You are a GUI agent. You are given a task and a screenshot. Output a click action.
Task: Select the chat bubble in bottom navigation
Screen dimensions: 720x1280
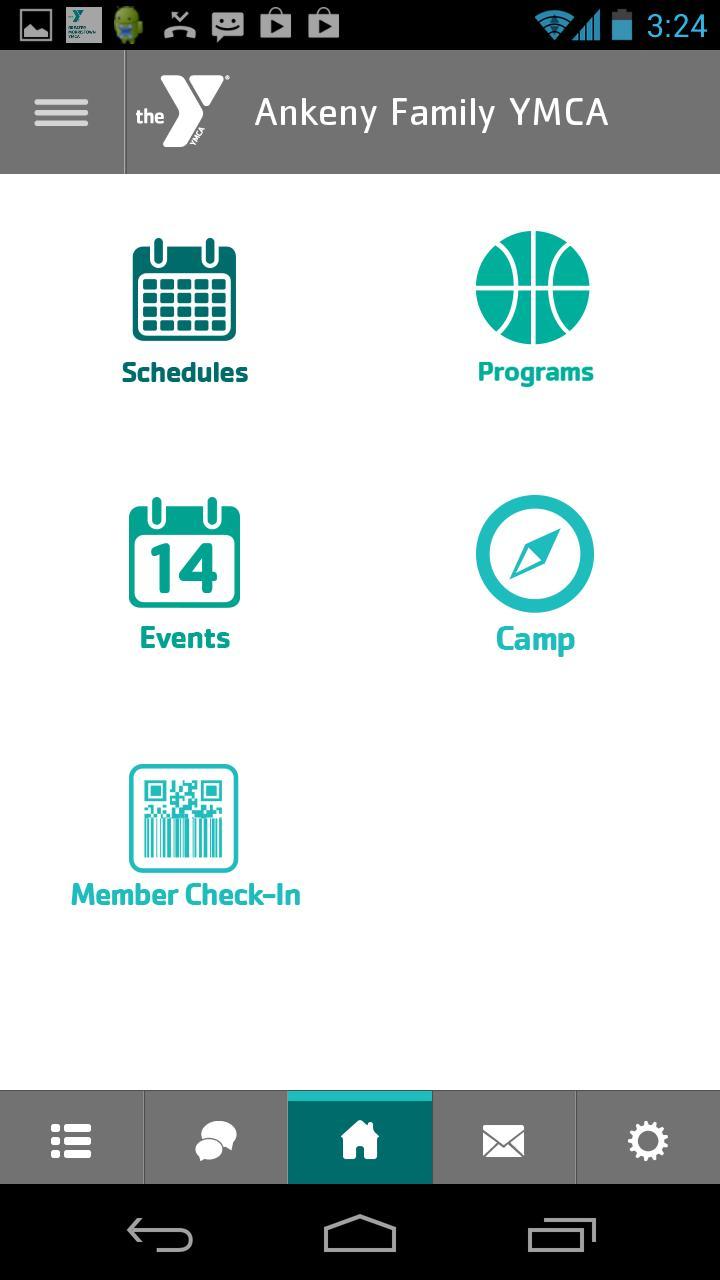coord(216,1138)
